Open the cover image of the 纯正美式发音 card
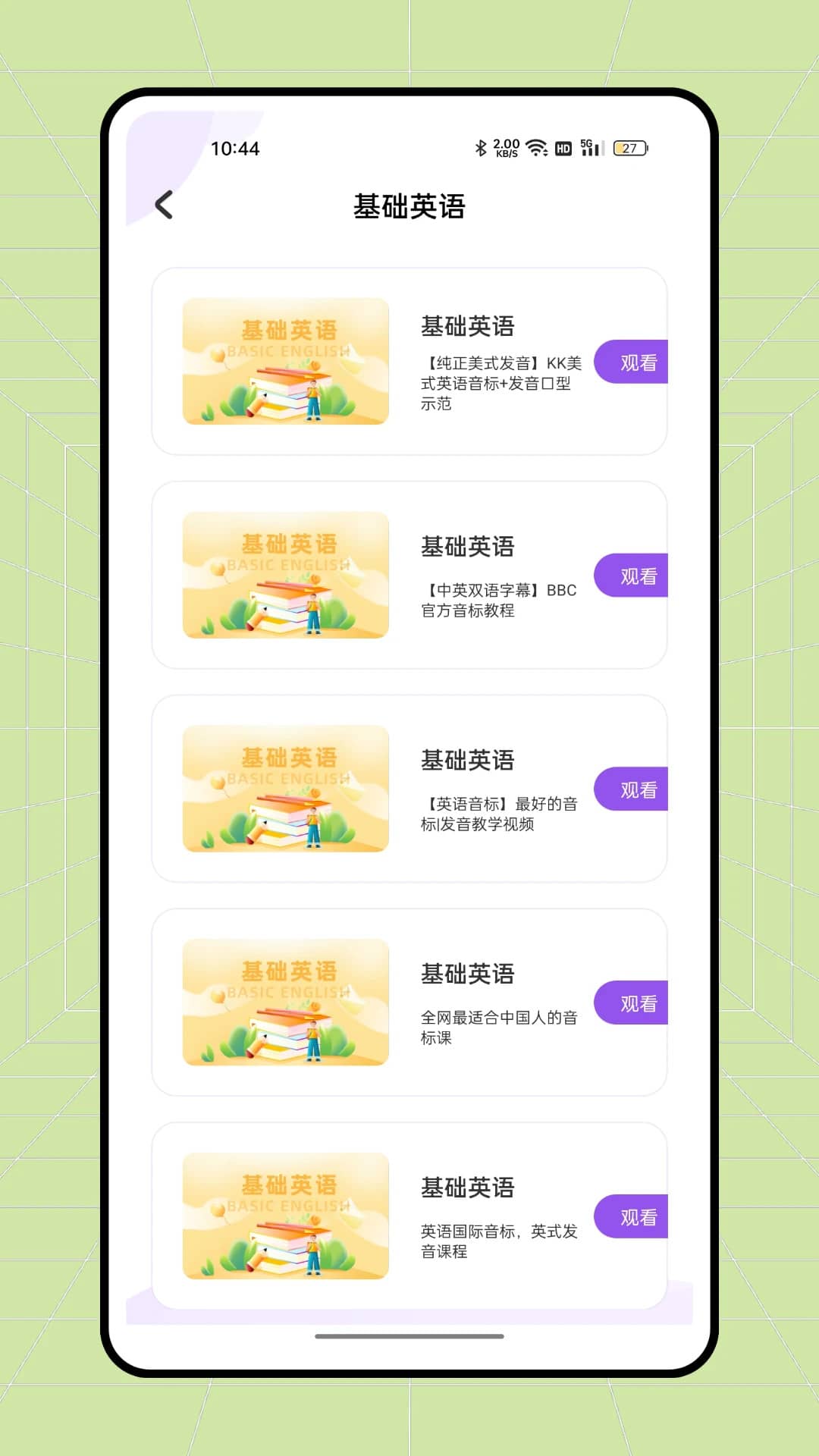Viewport: 819px width, 1456px height. point(286,362)
